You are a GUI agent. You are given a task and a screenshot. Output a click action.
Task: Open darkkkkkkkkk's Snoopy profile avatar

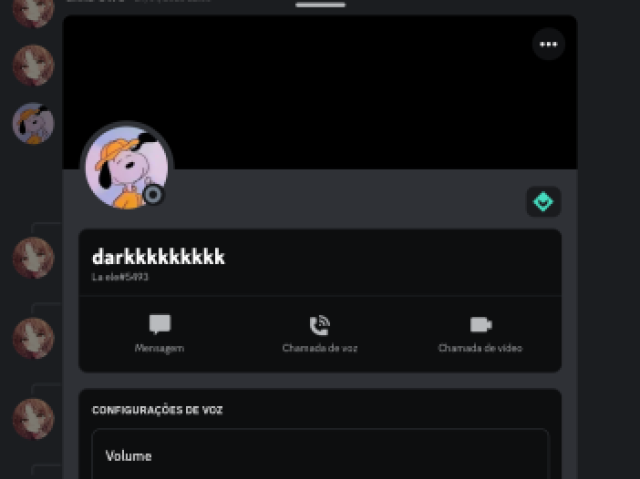(126, 169)
